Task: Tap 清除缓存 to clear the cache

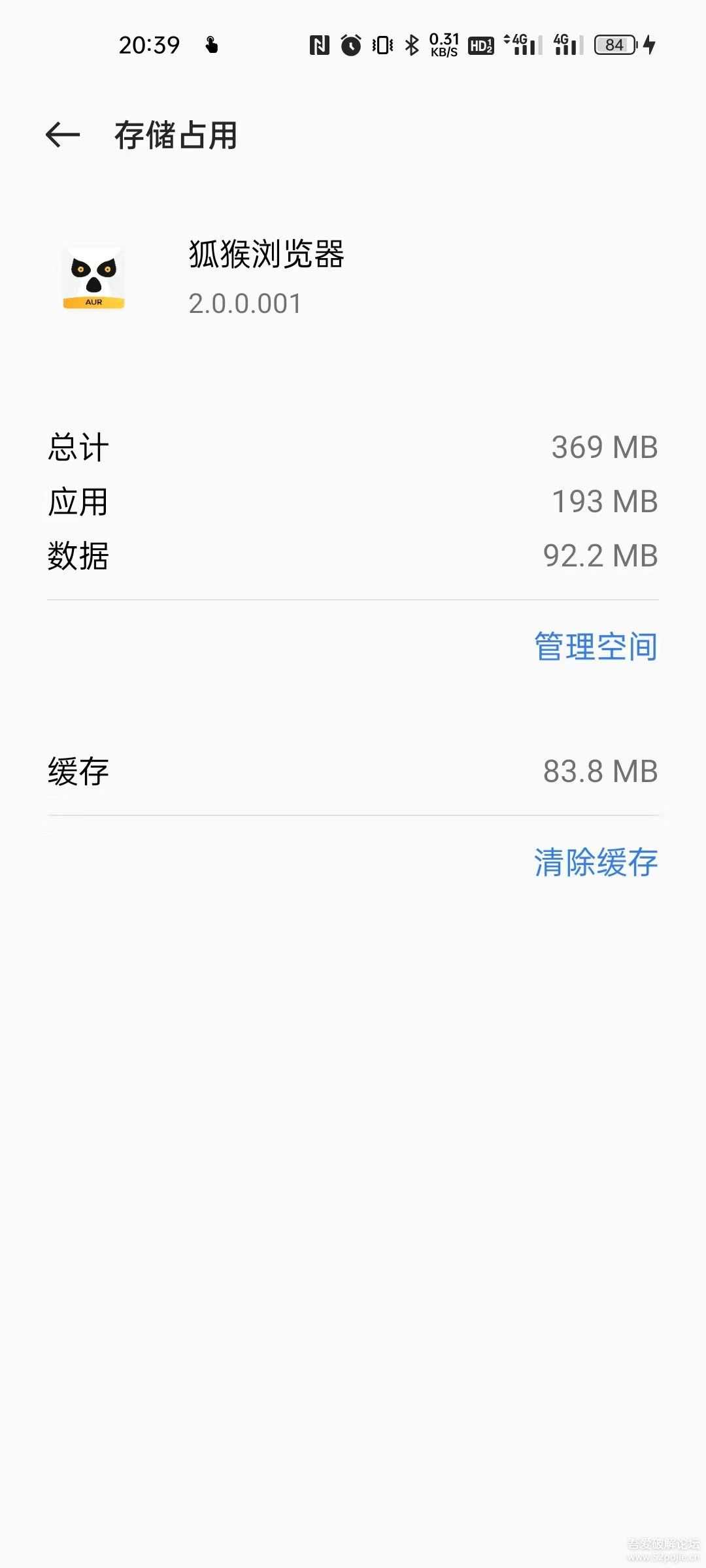Action: click(x=595, y=861)
